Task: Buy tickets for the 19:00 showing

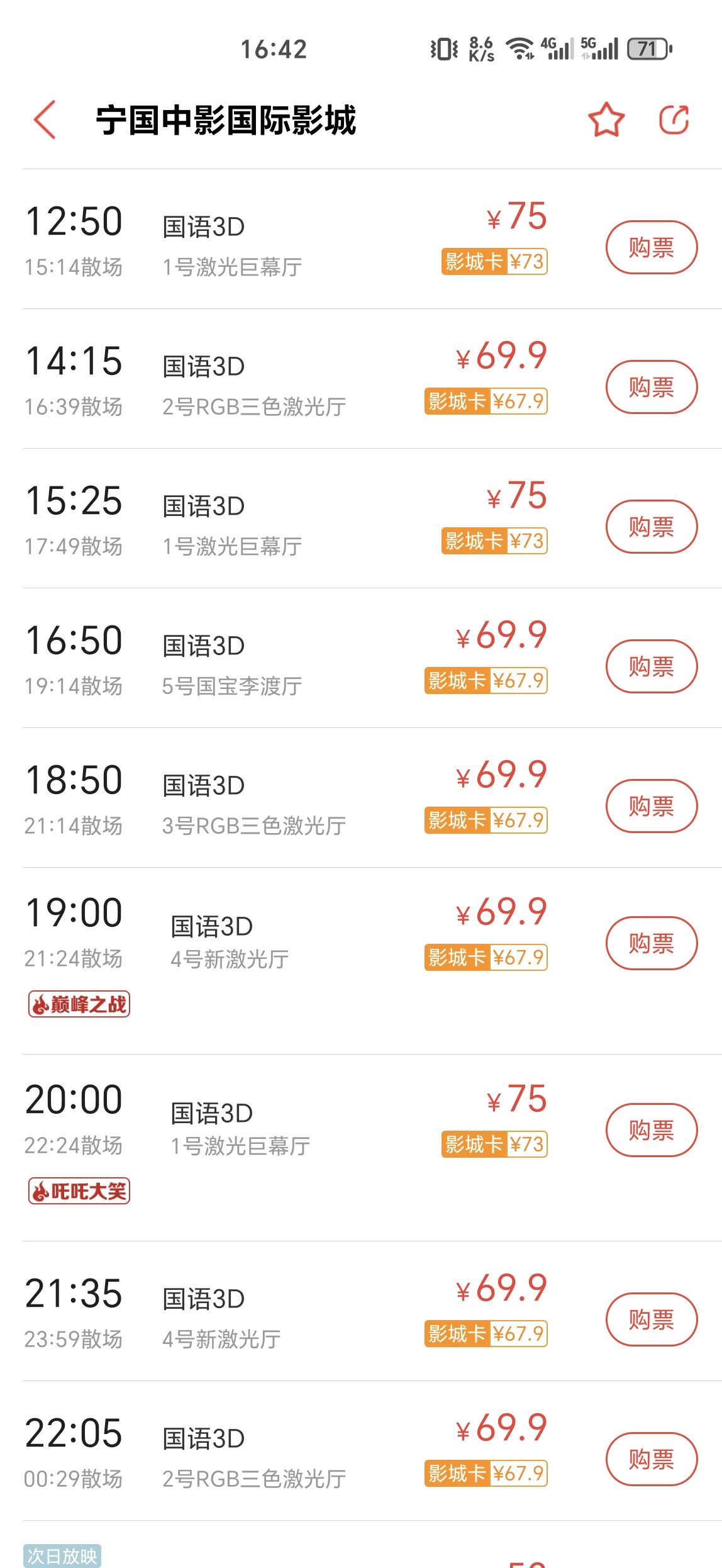Action: click(652, 943)
